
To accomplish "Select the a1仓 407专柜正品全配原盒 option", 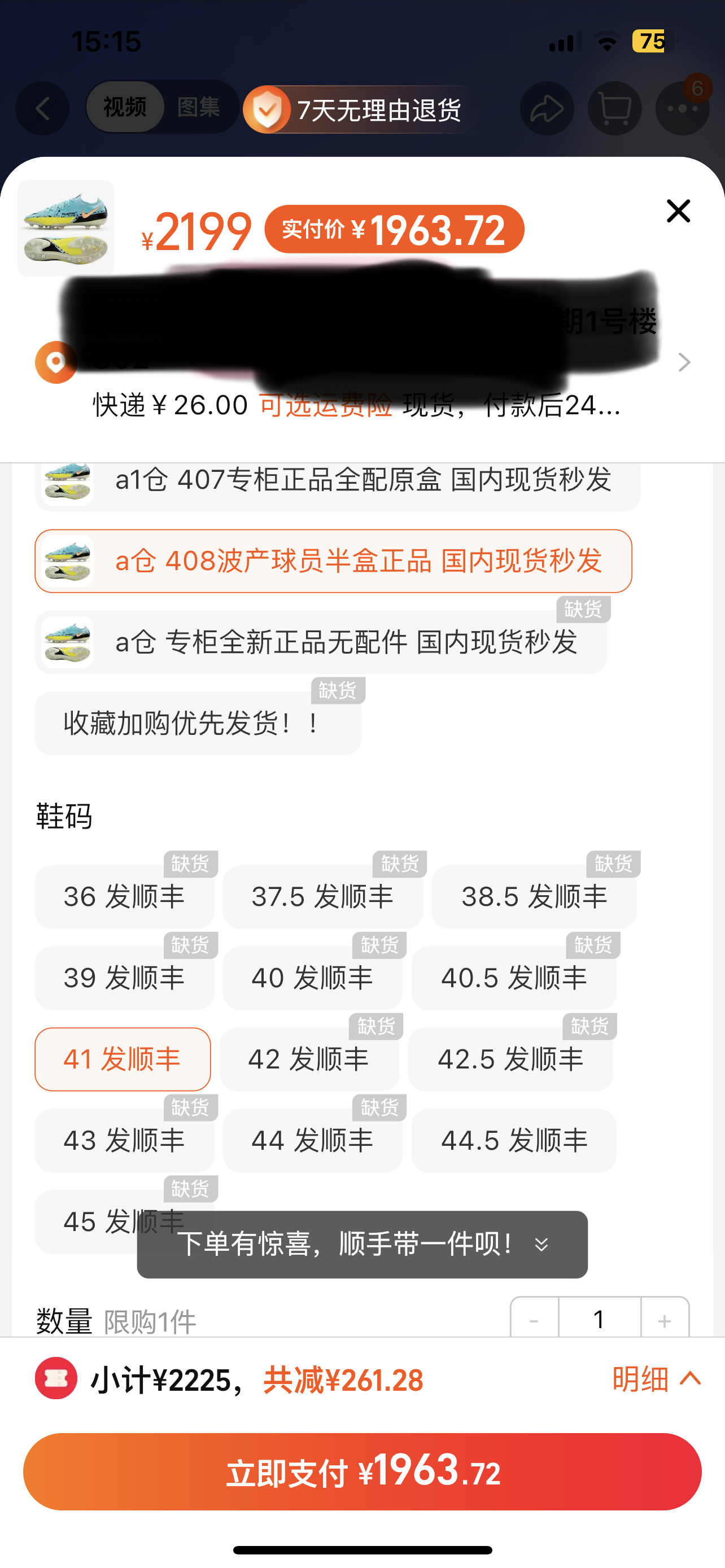I will (x=337, y=483).
